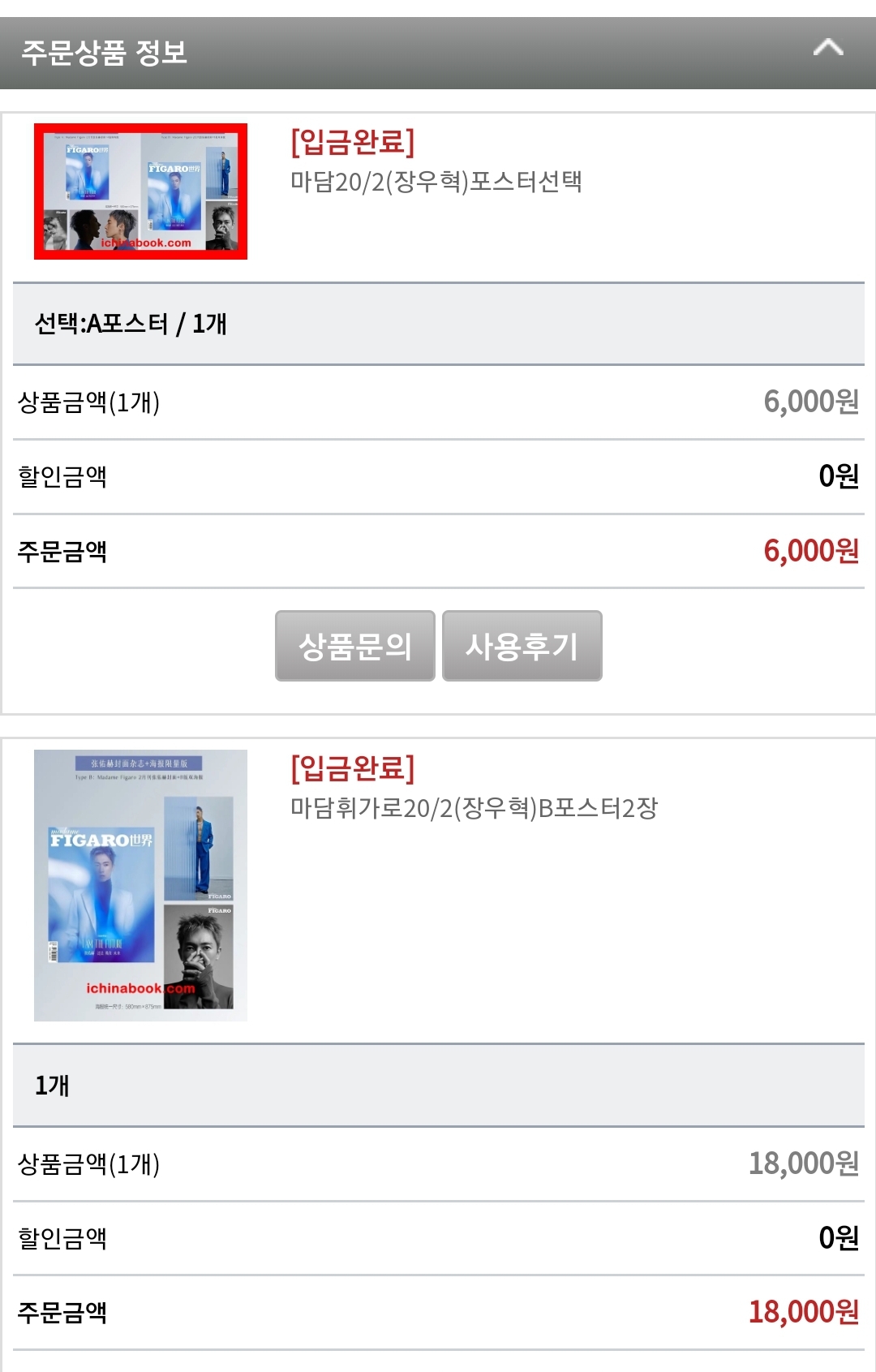Open the 마담휘가로 B포스터2장 product image

pyautogui.click(x=140, y=885)
